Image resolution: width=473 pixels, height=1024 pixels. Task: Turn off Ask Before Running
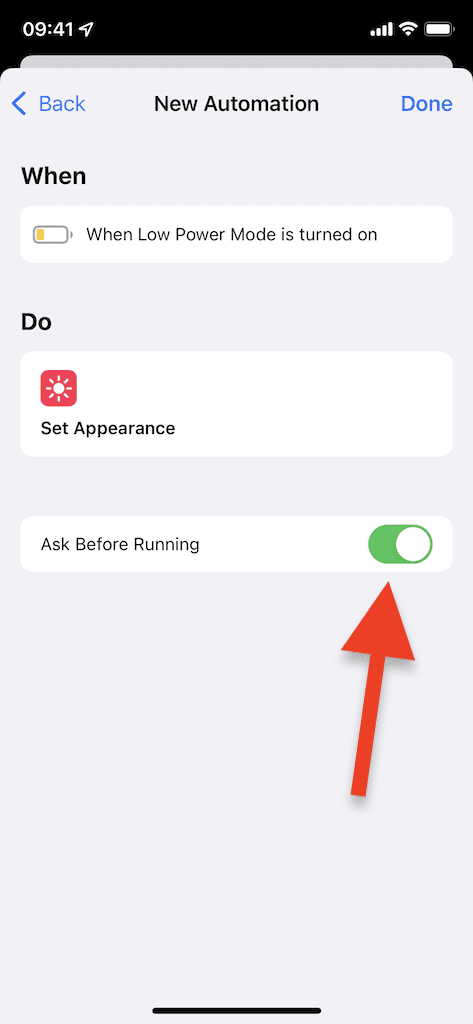click(400, 544)
